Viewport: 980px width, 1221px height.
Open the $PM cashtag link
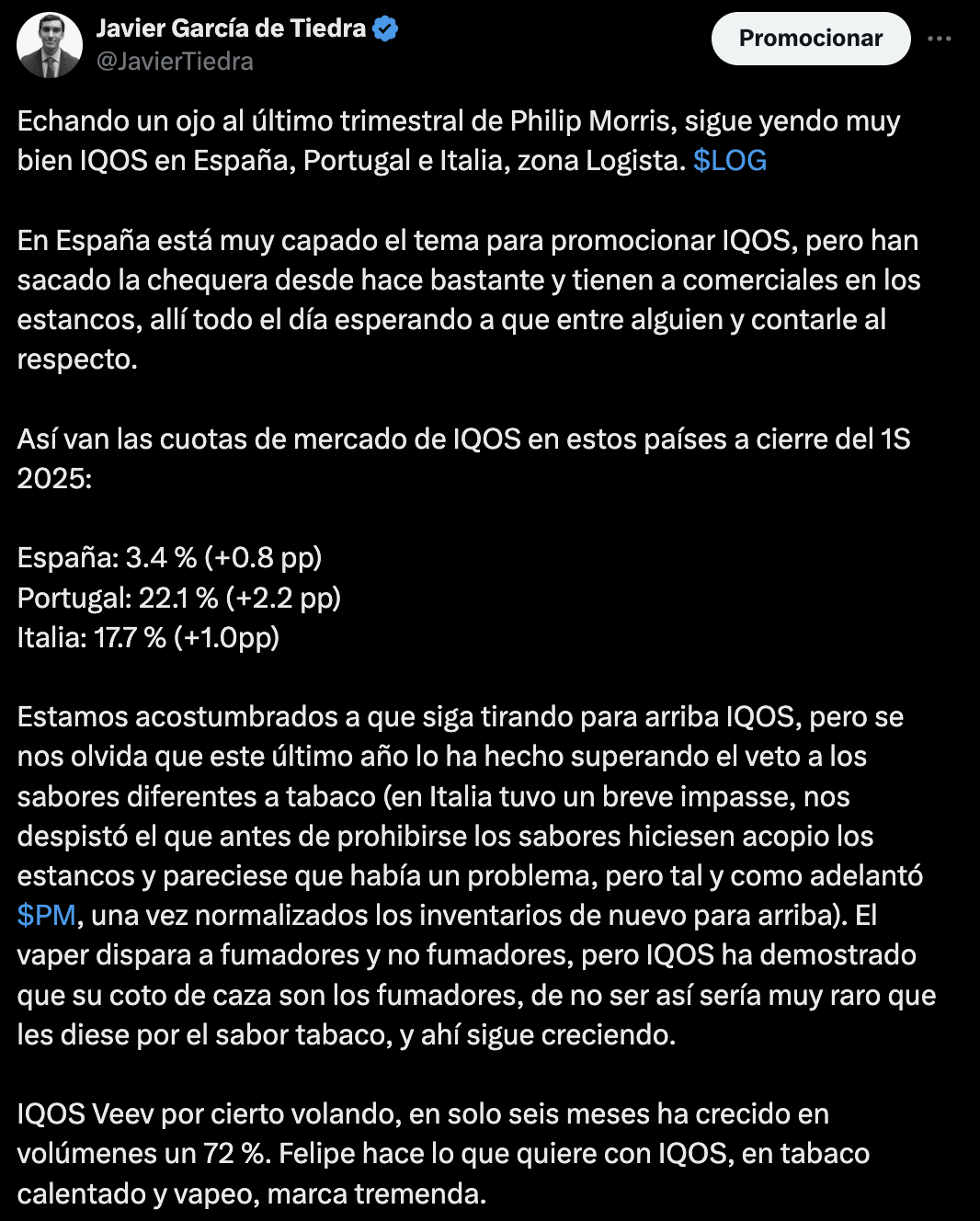pos(46,916)
